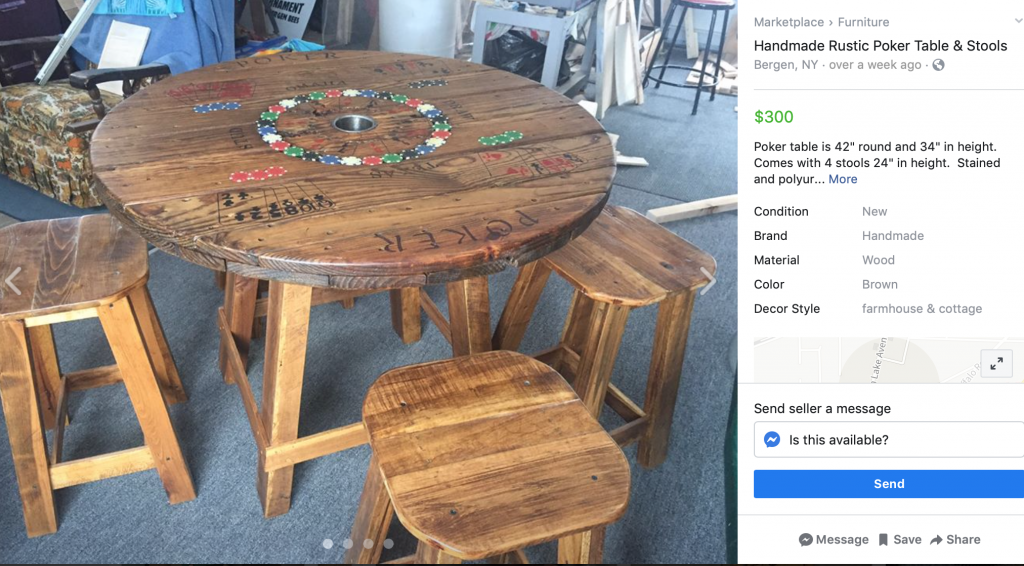Image resolution: width=1024 pixels, height=566 pixels.
Task: Message the seller via Messenger
Action: pyautogui.click(x=833, y=539)
